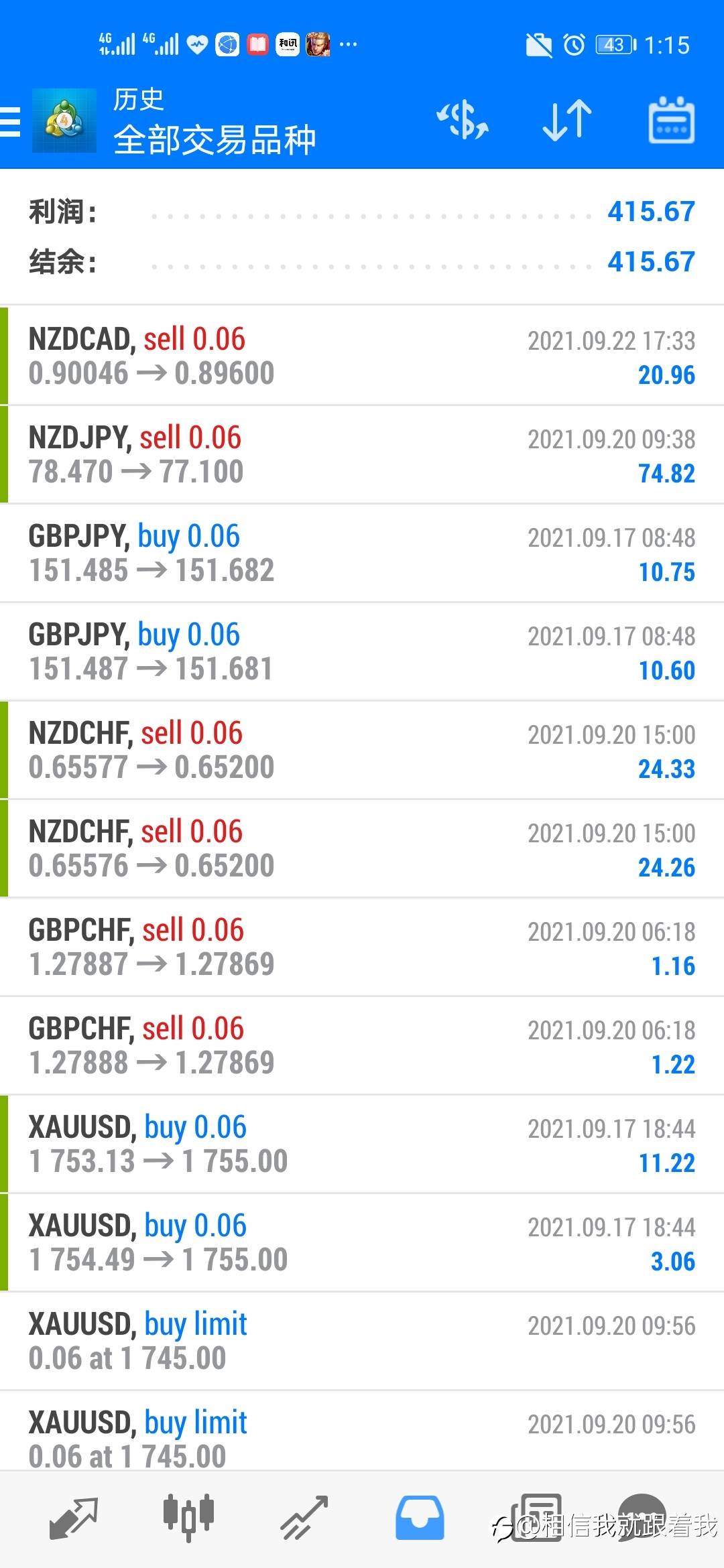Select the History inbox tab
This screenshot has width=724, height=1568.
420,1518
